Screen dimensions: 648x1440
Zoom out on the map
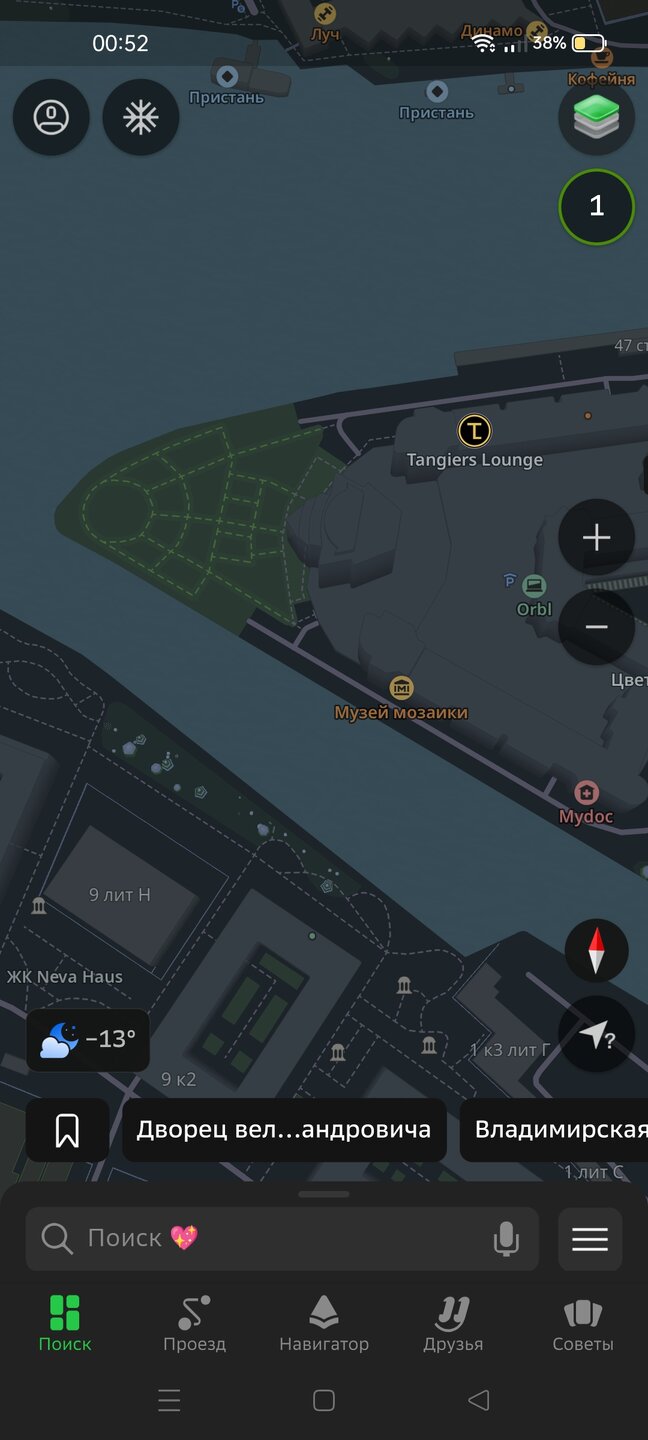(x=596, y=627)
